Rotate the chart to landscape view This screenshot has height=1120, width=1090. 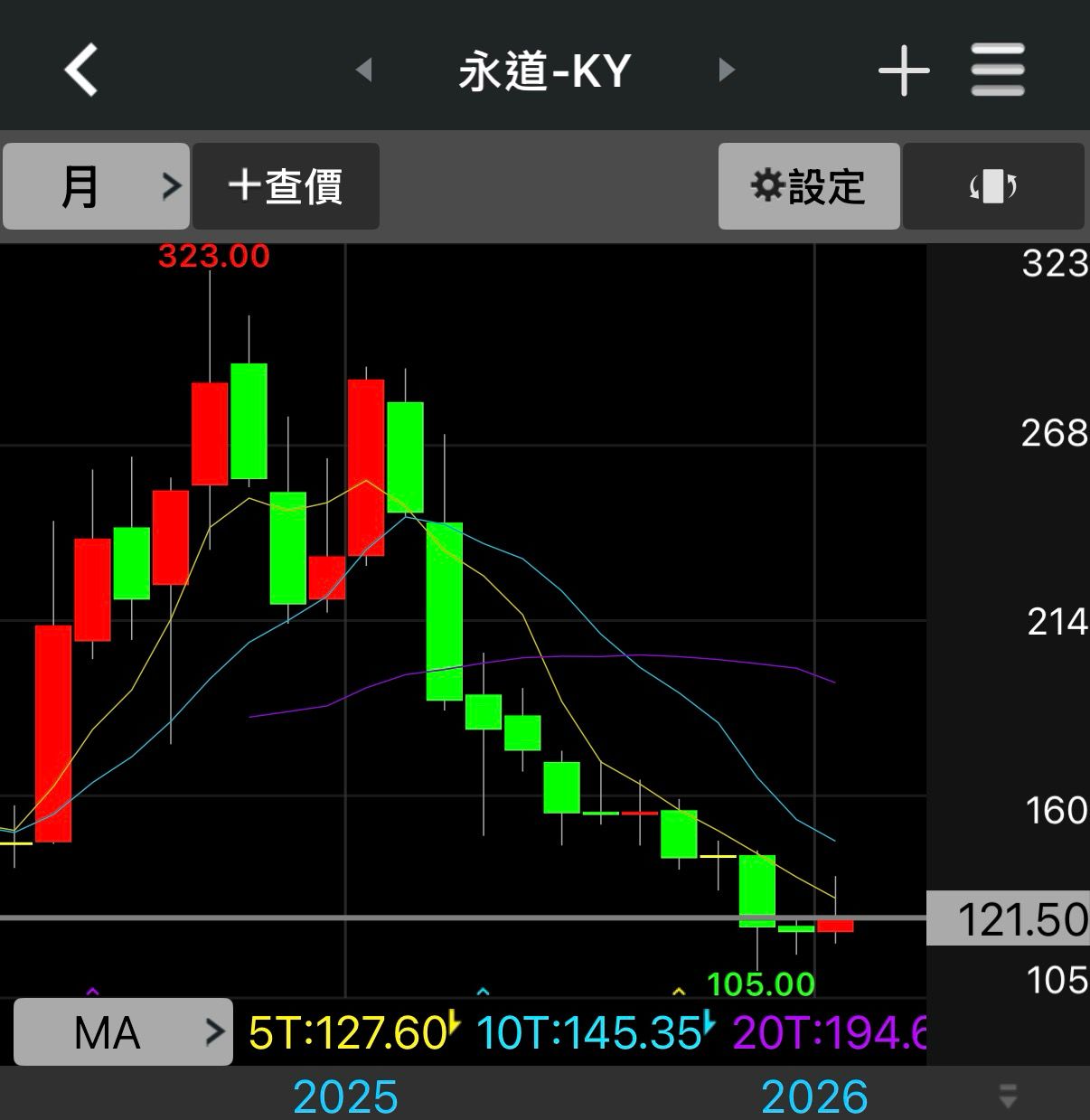tap(993, 186)
